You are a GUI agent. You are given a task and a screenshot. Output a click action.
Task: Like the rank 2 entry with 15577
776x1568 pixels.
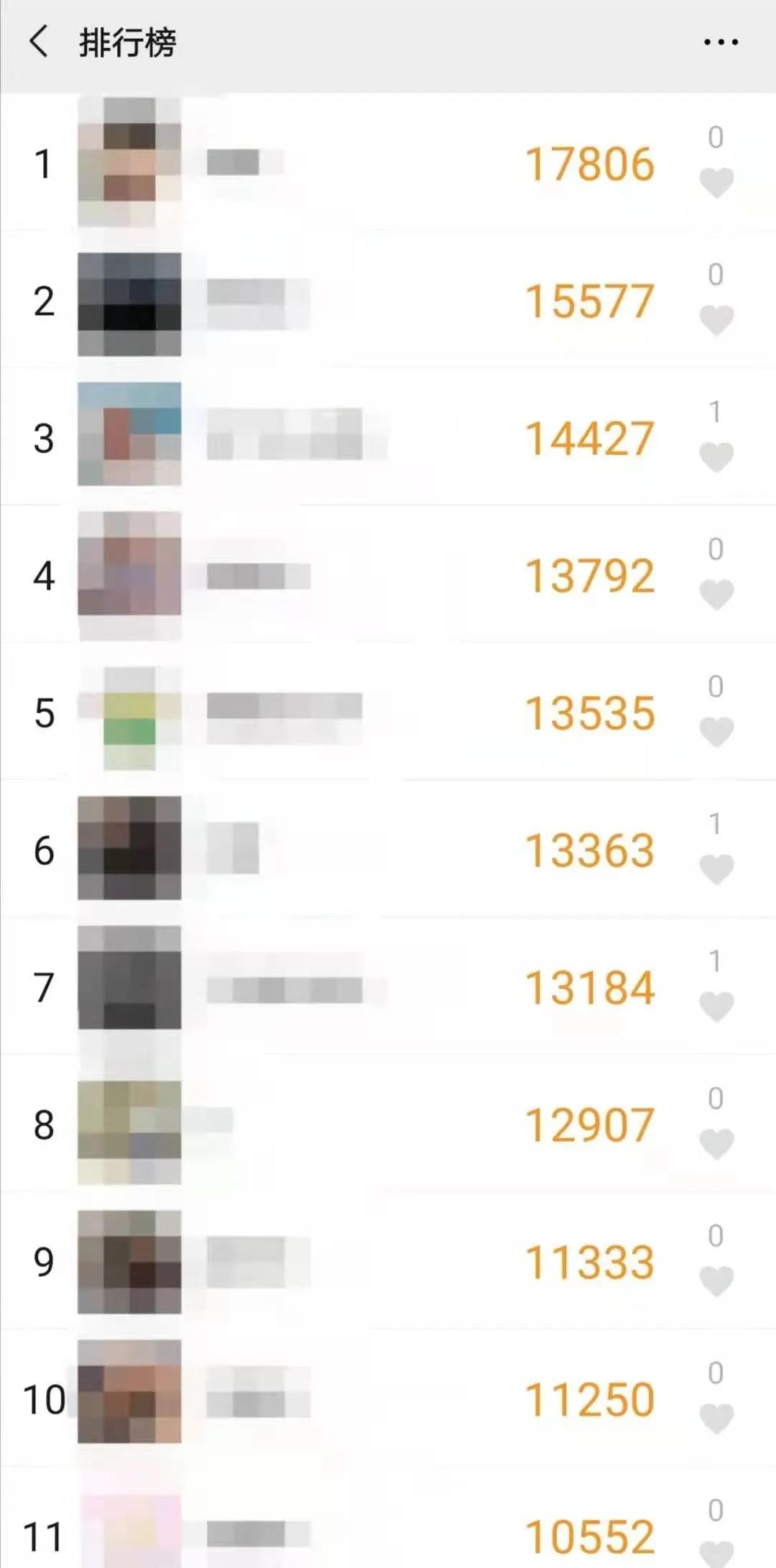[716, 320]
